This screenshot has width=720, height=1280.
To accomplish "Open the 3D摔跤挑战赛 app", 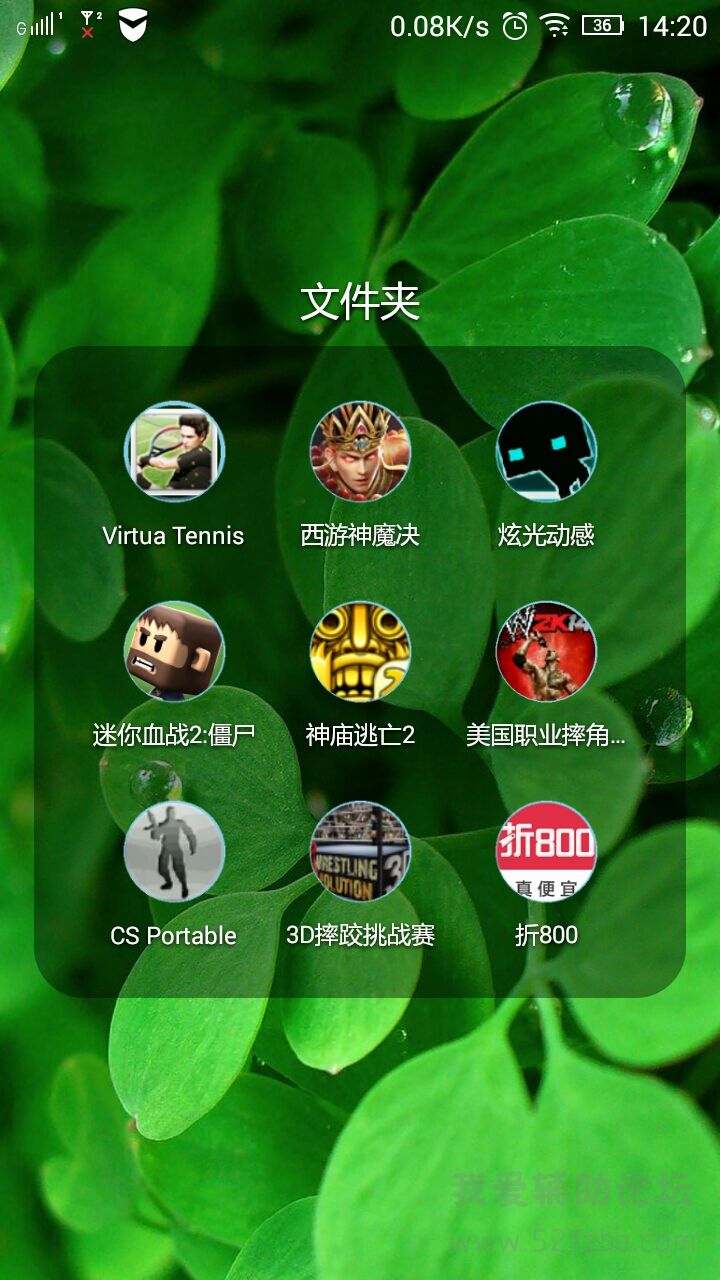I will [360, 851].
